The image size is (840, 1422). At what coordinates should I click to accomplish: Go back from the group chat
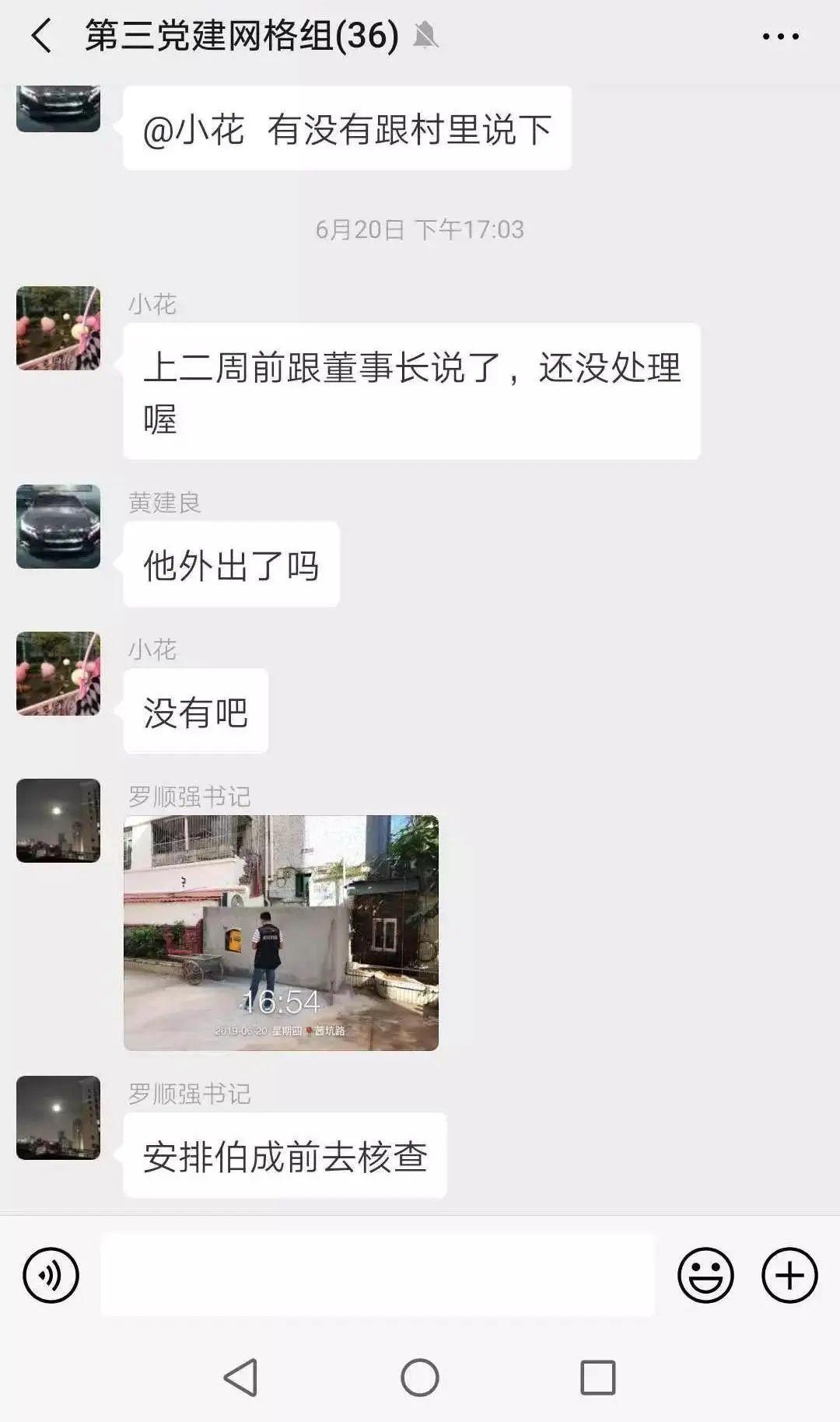[40, 36]
